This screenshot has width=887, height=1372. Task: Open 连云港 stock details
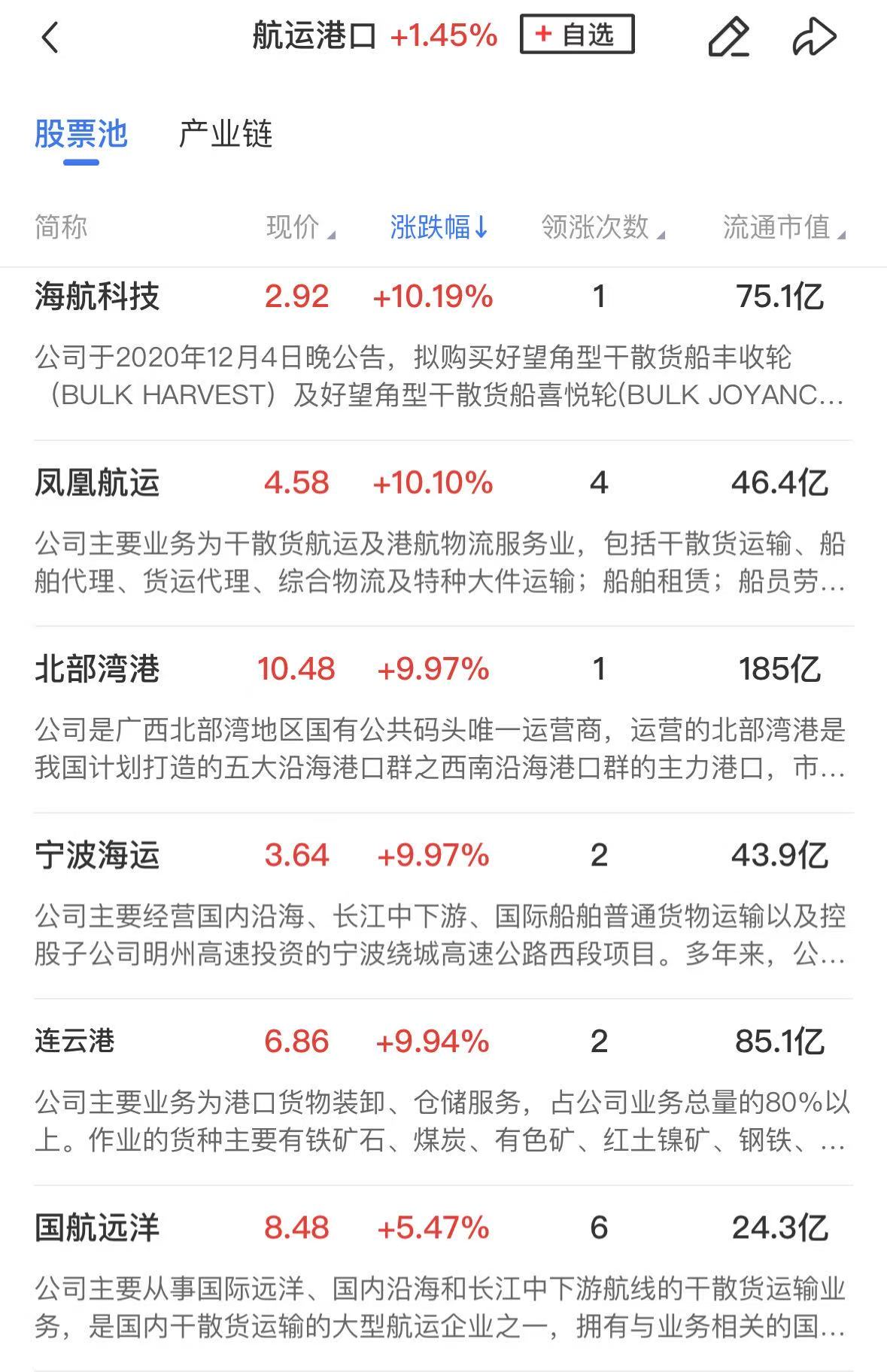tap(74, 1042)
